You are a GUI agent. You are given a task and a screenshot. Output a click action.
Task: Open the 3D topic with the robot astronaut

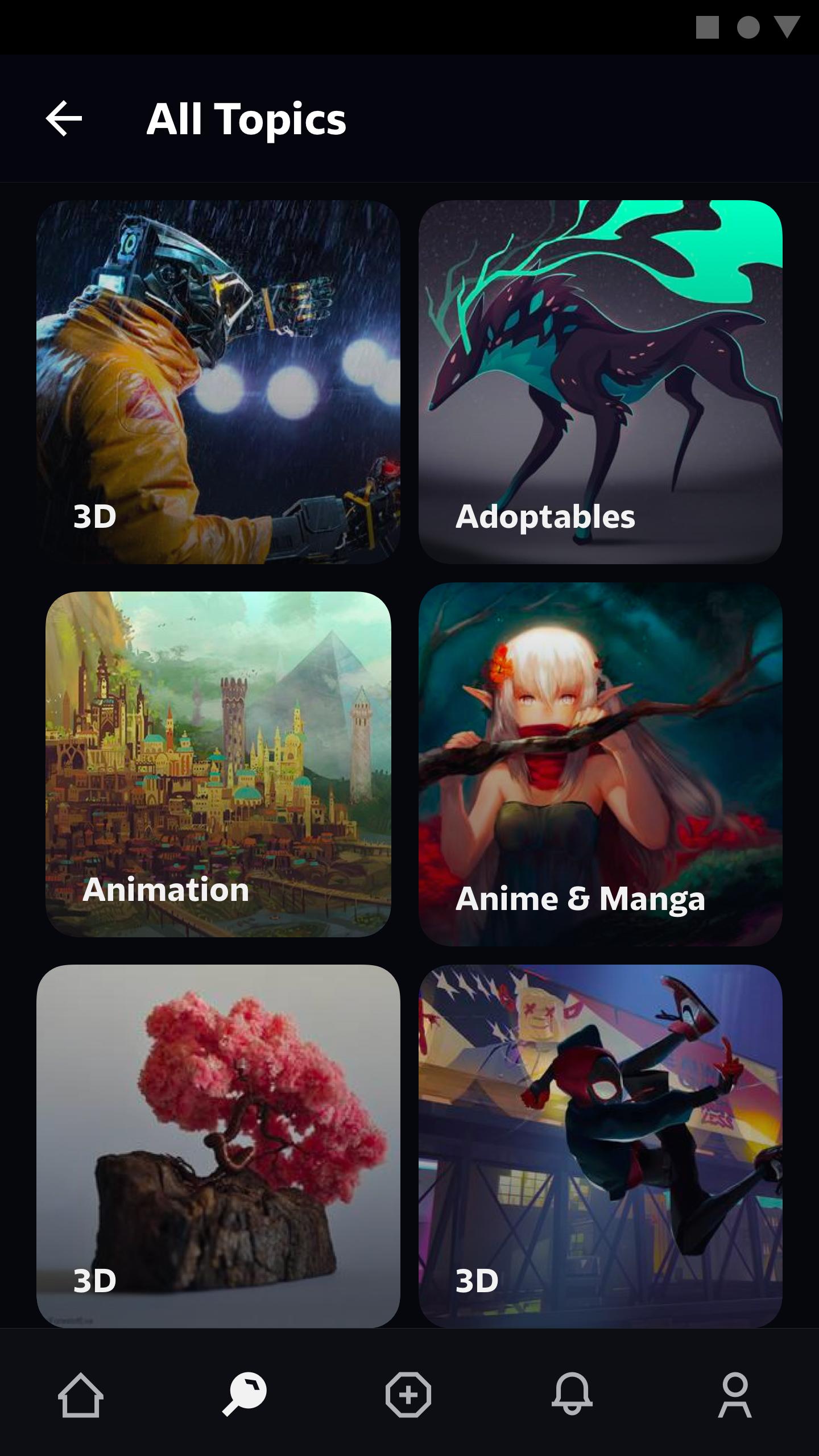[x=218, y=382]
